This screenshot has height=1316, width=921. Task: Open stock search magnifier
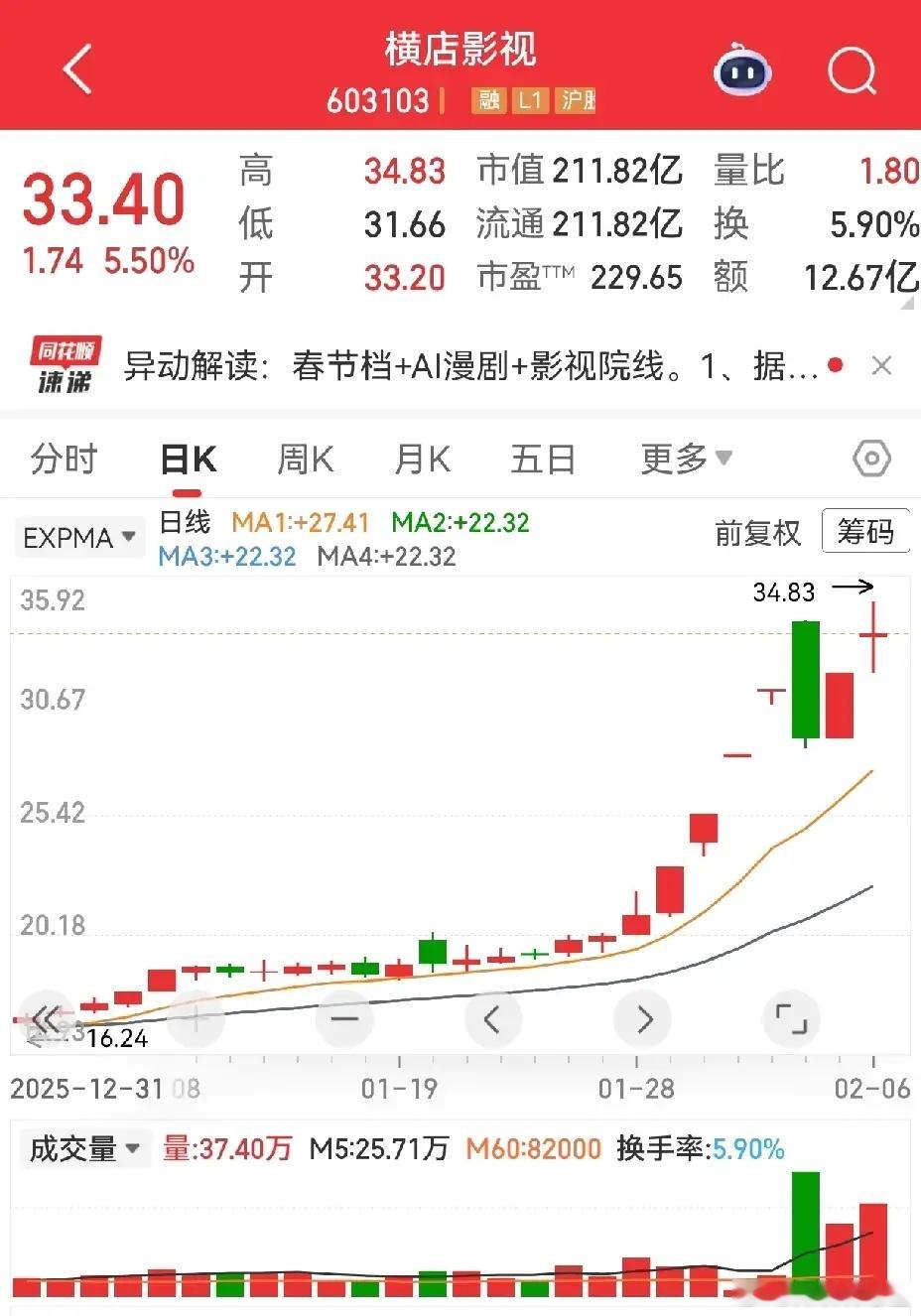click(852, 69)
